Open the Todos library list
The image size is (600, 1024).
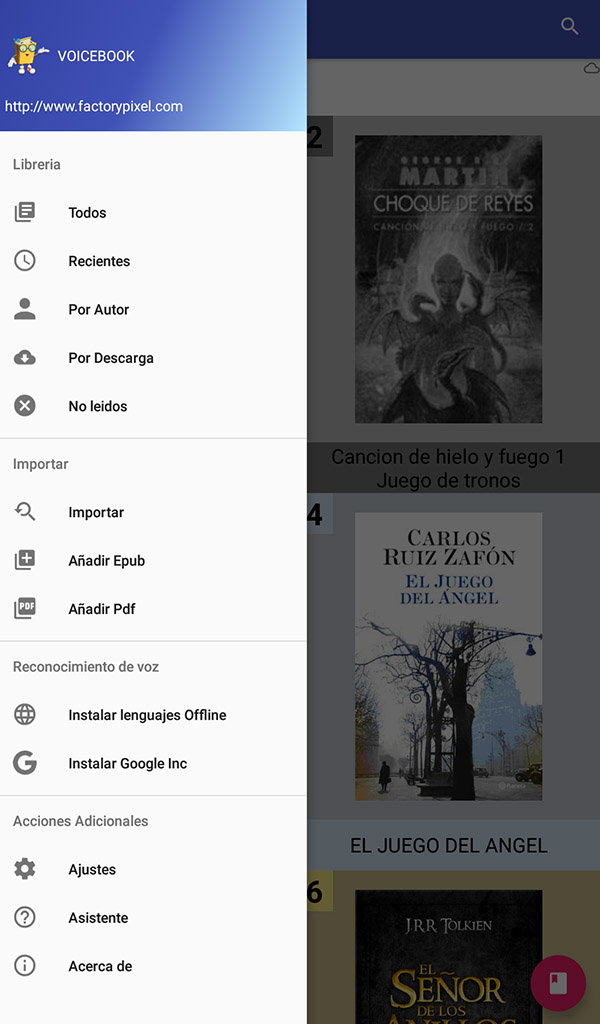point(87,213)
